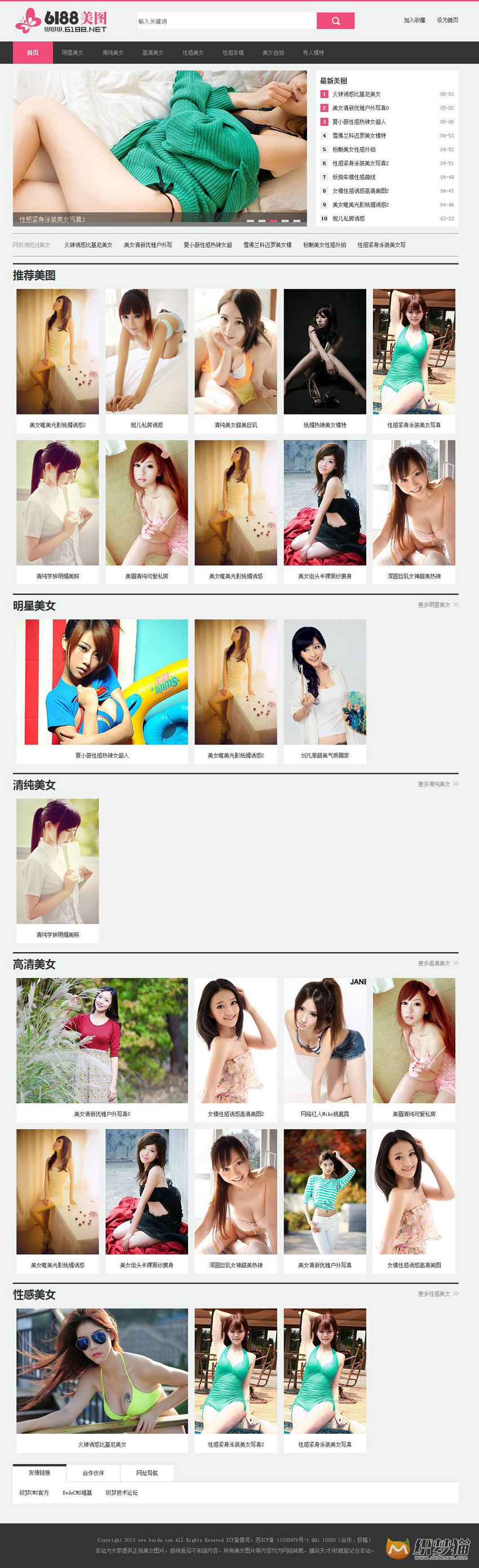Open the 刘凡菲甜美气质画家 thumbnail
479x1568 pixels.
[325, 688]
